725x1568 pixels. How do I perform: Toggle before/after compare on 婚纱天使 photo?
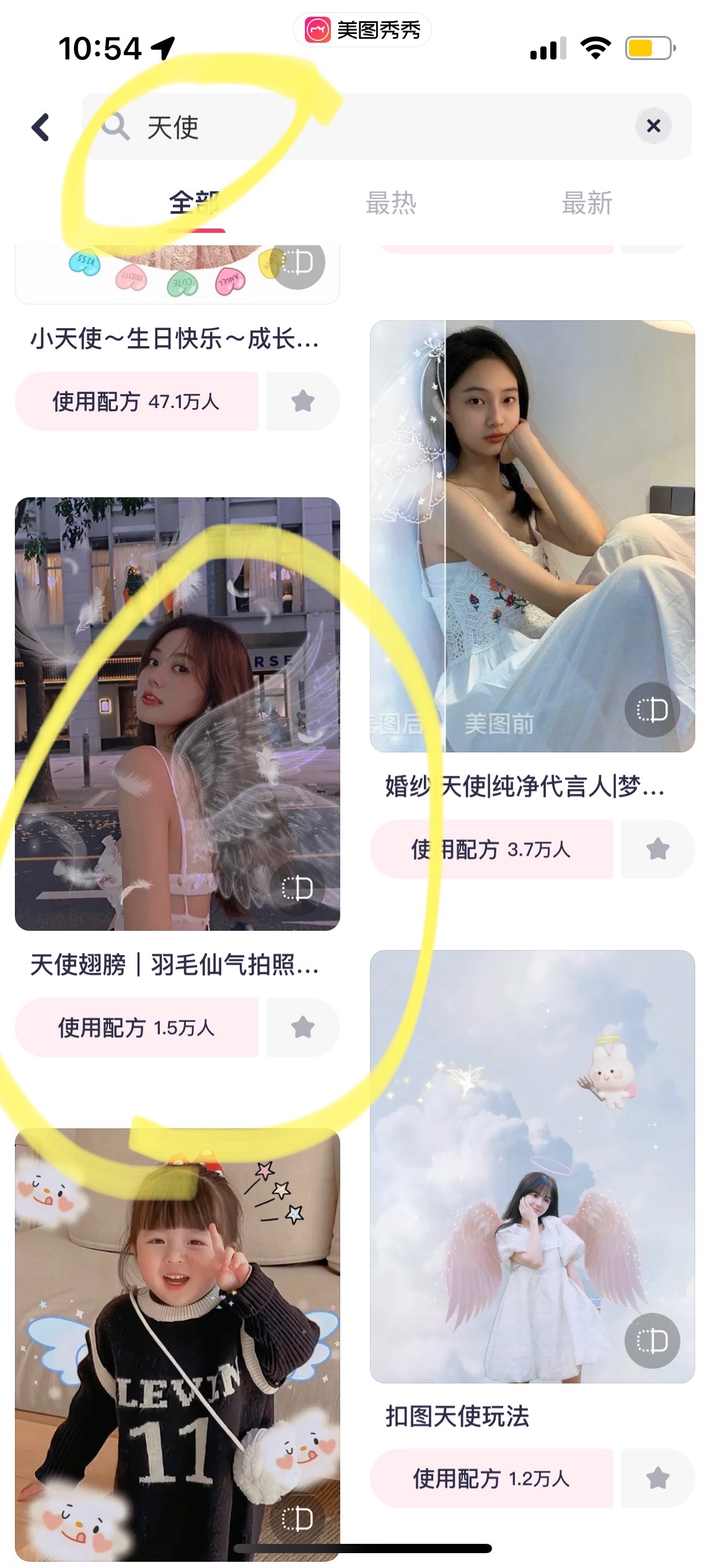point(652,710)
